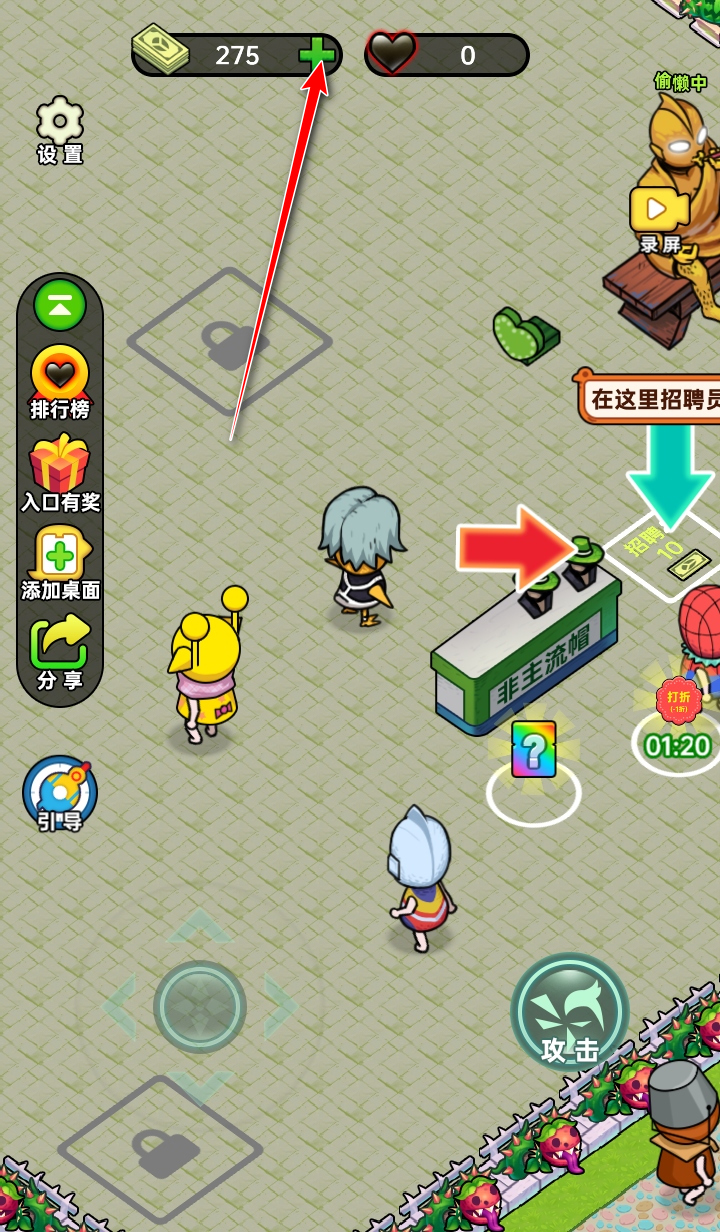Collapse the side menu with the green arrow
This screenshot has width=720, height=1232.
pos(60,306)
